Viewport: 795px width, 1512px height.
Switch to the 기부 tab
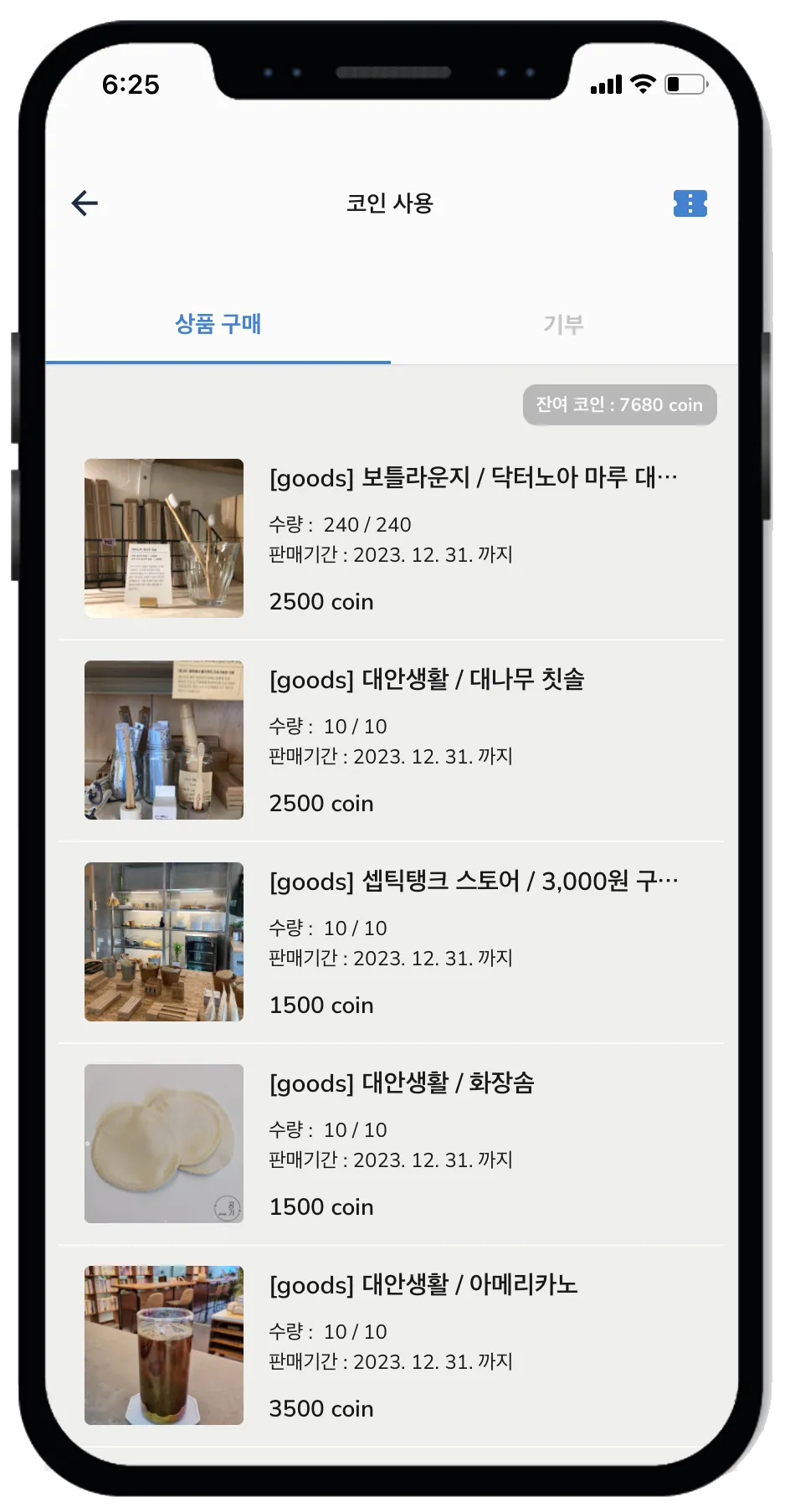[x=563, y=325]
